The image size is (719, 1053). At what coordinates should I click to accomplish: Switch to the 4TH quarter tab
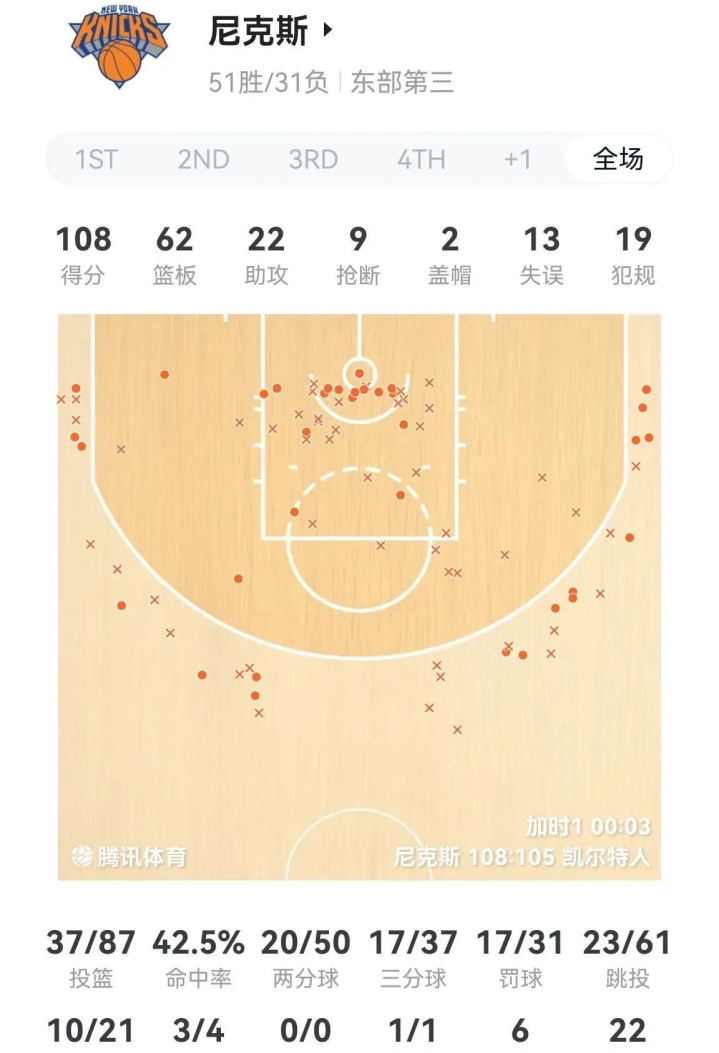[421, 160]
